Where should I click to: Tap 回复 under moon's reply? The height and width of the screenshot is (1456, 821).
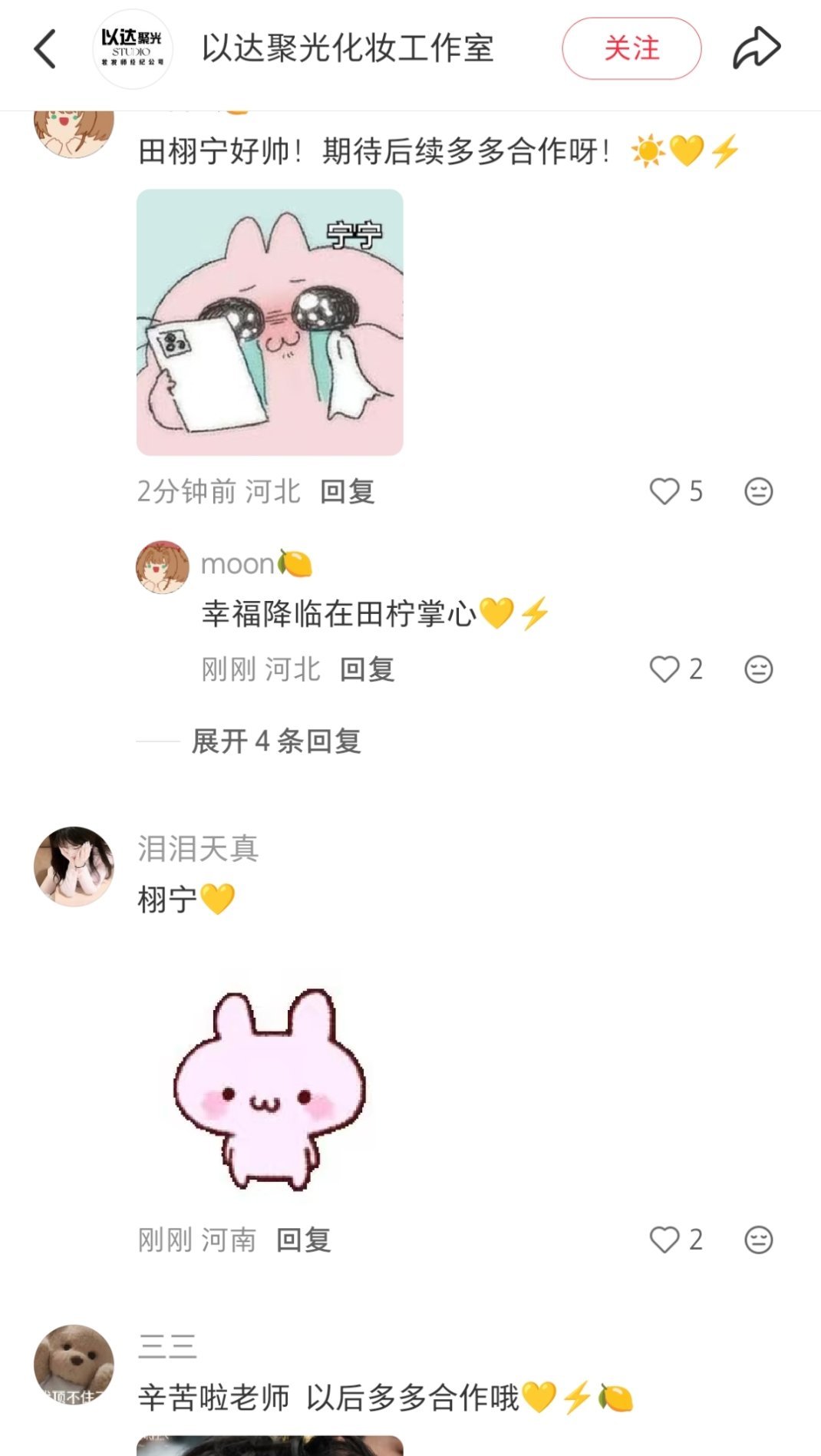[x=366, y=670]
